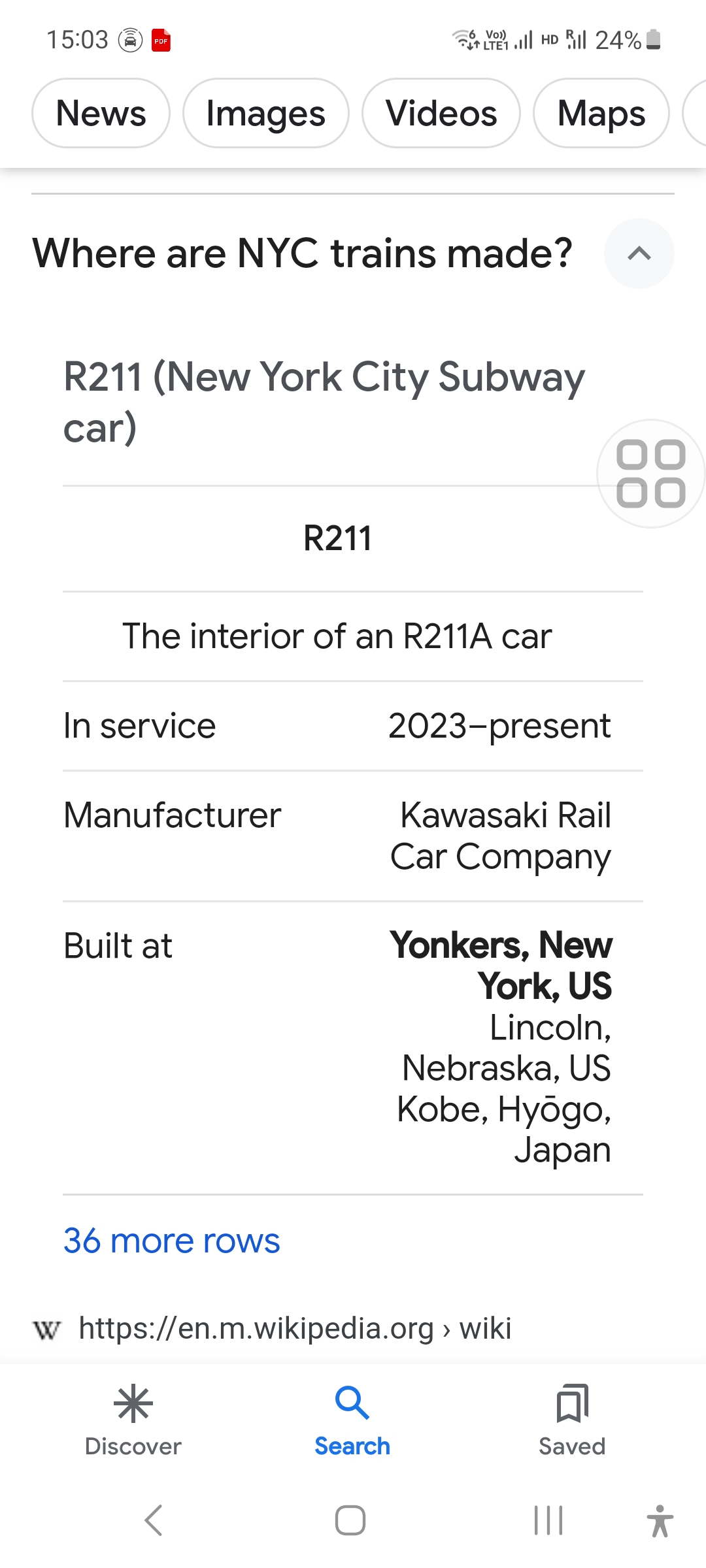Image resolution: width=706 pixels, height=1568 pixels.
Task: Select the Images filter chip
Action: point(265,114)
